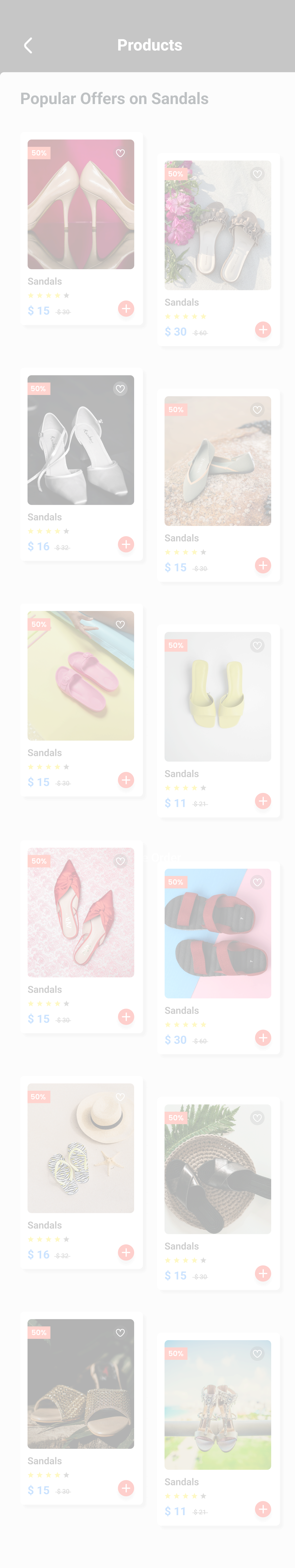Open the black cross-strap slides product
Image resolution: width=295 pixels, height=1568 pixels.
[x=218, y=1169]
